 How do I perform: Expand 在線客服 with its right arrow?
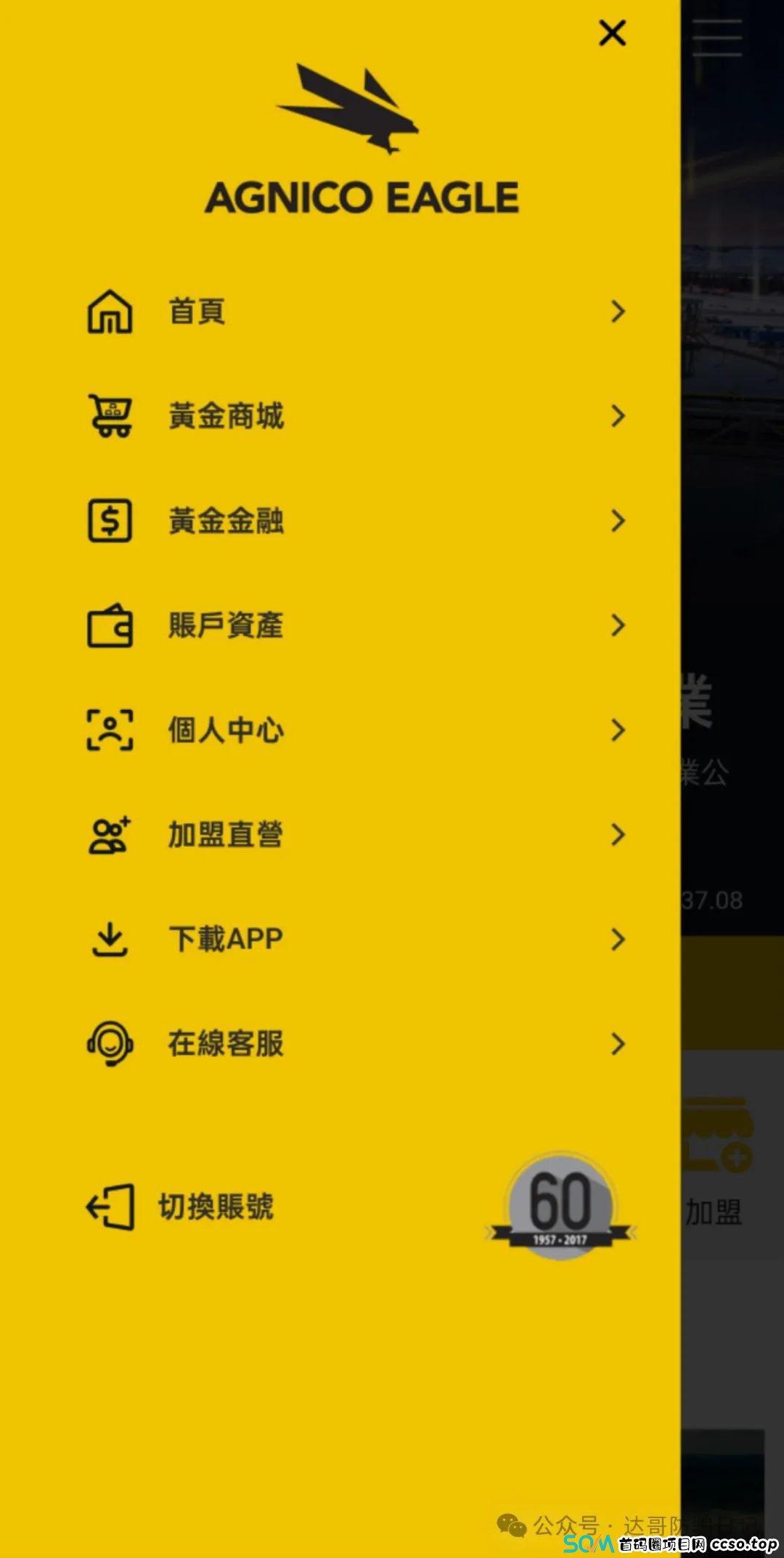pos(618,1043)
